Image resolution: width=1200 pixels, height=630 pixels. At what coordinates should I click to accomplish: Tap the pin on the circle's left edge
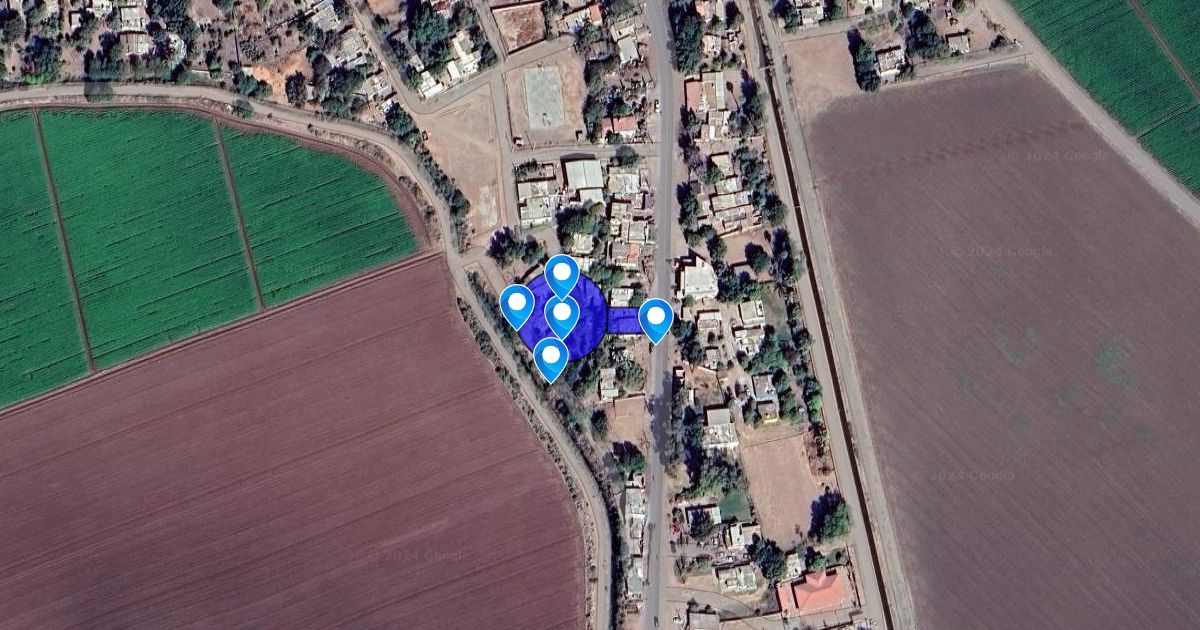click(516, 307)
